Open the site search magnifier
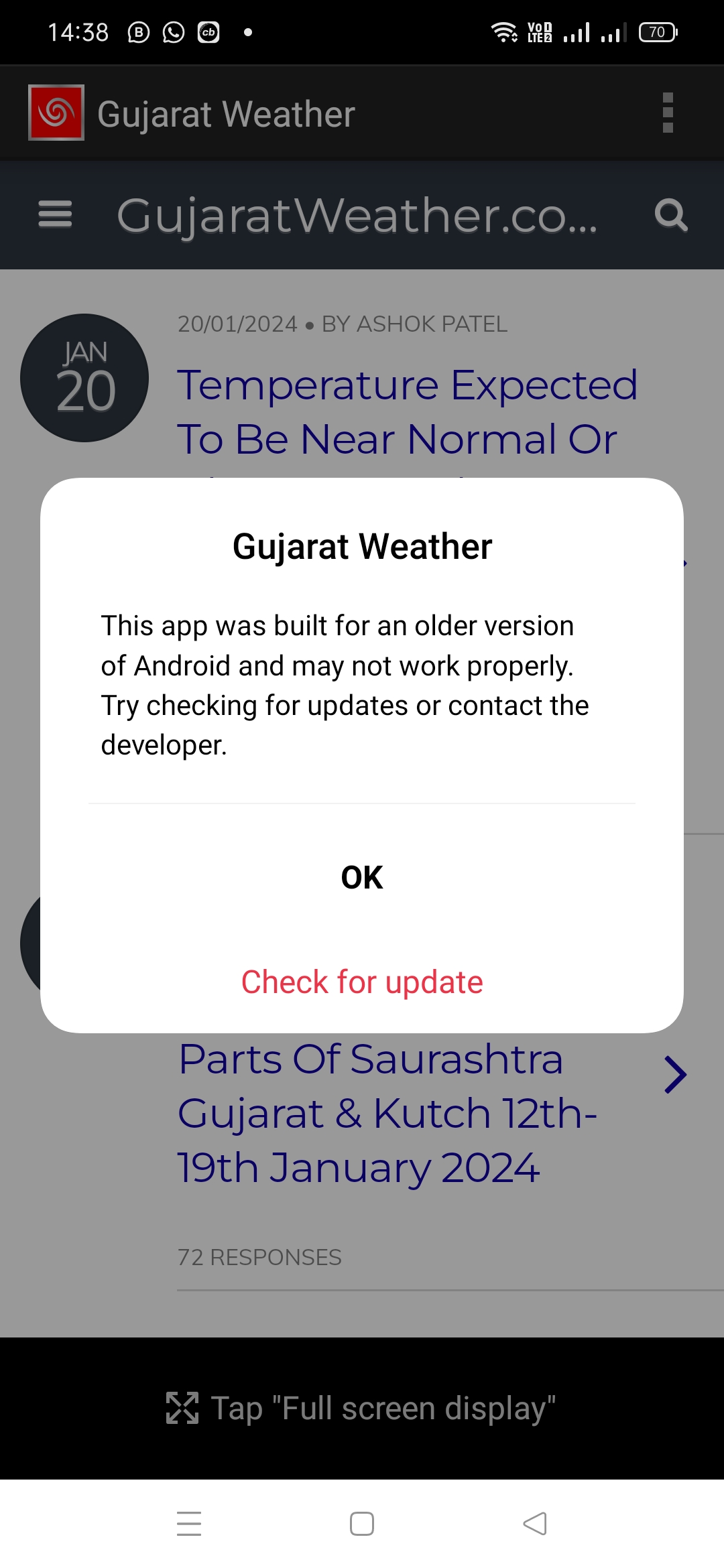724x1568 pixels. 670,215
